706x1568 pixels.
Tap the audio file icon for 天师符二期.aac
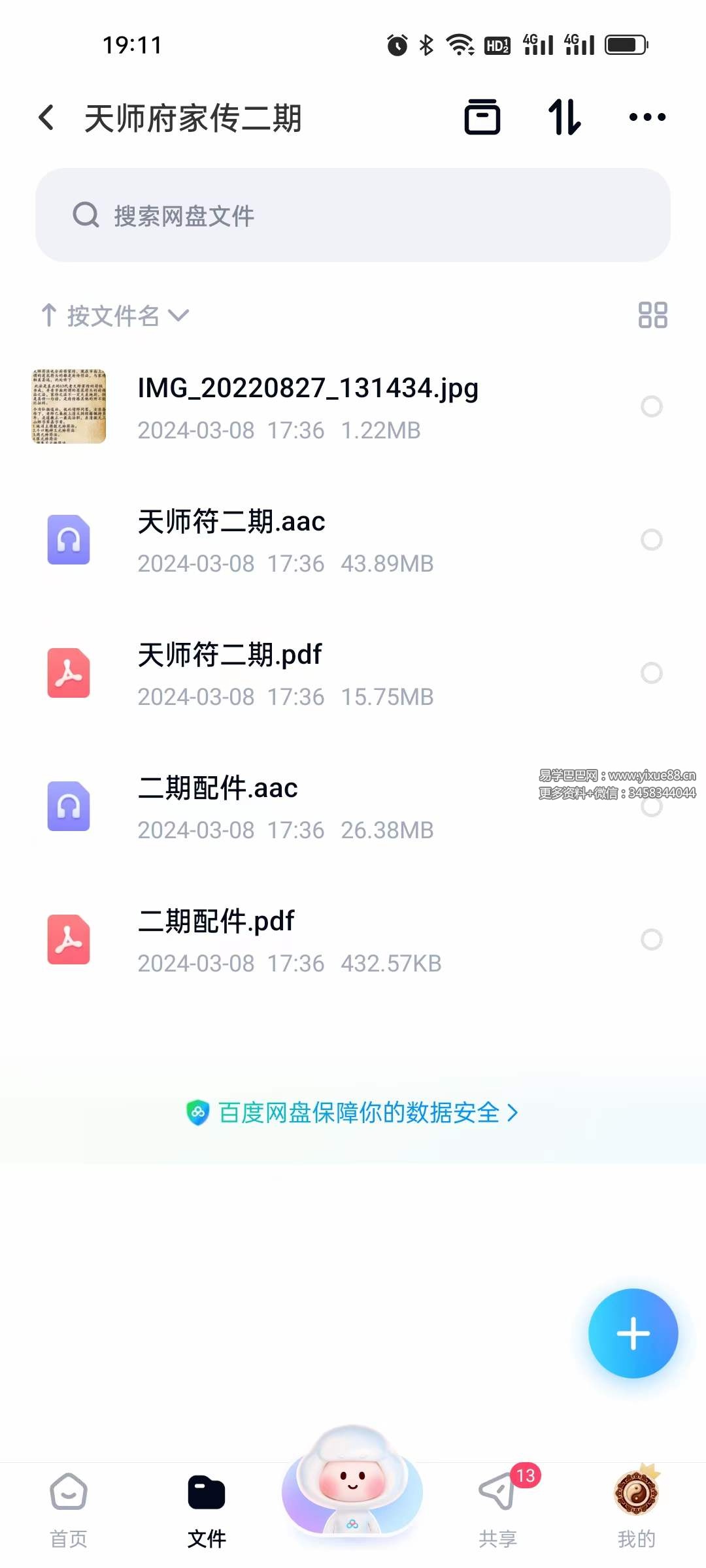pos(69,540)
